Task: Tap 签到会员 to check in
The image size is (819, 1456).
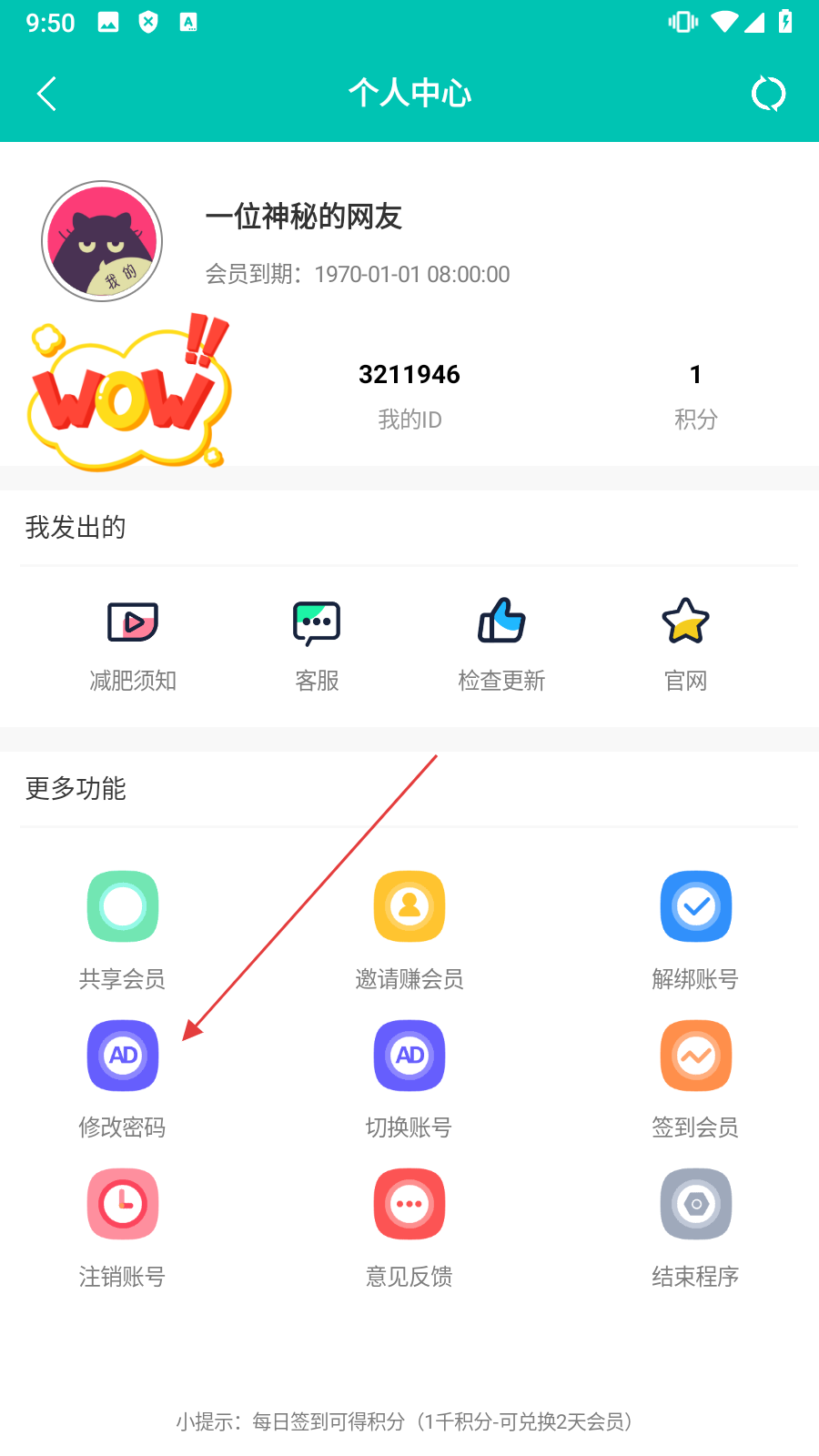Action: pos(695,1077)
